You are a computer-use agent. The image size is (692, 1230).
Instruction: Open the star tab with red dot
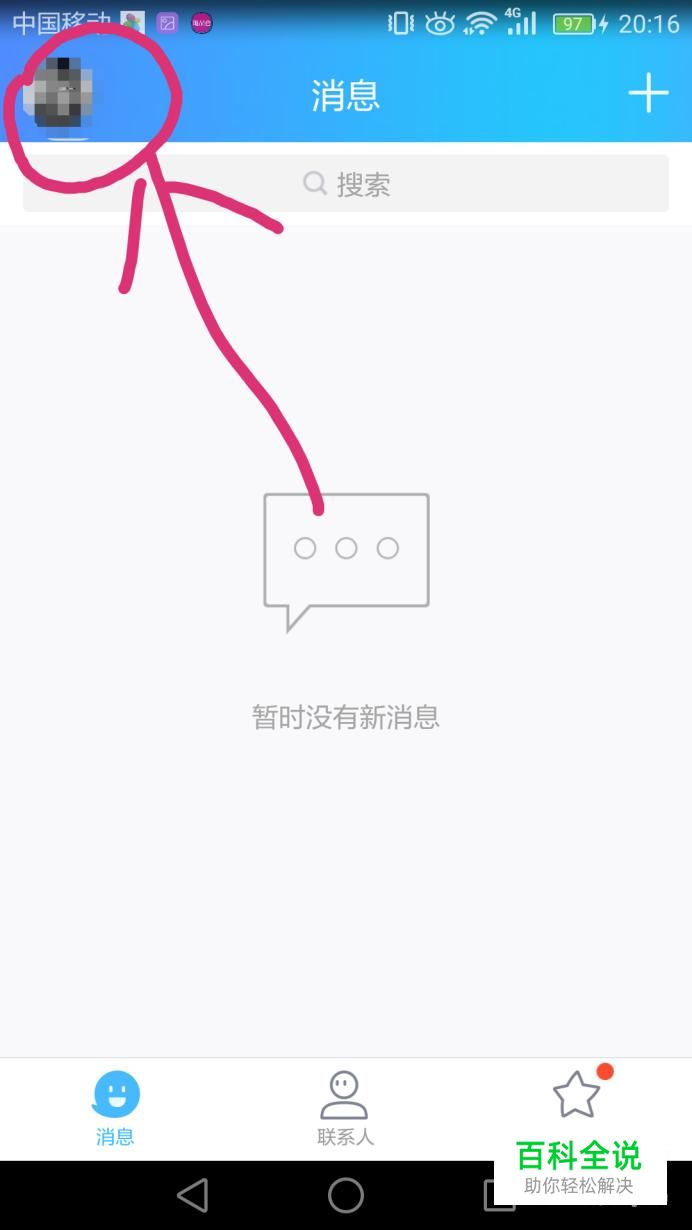click(578, 1097)
